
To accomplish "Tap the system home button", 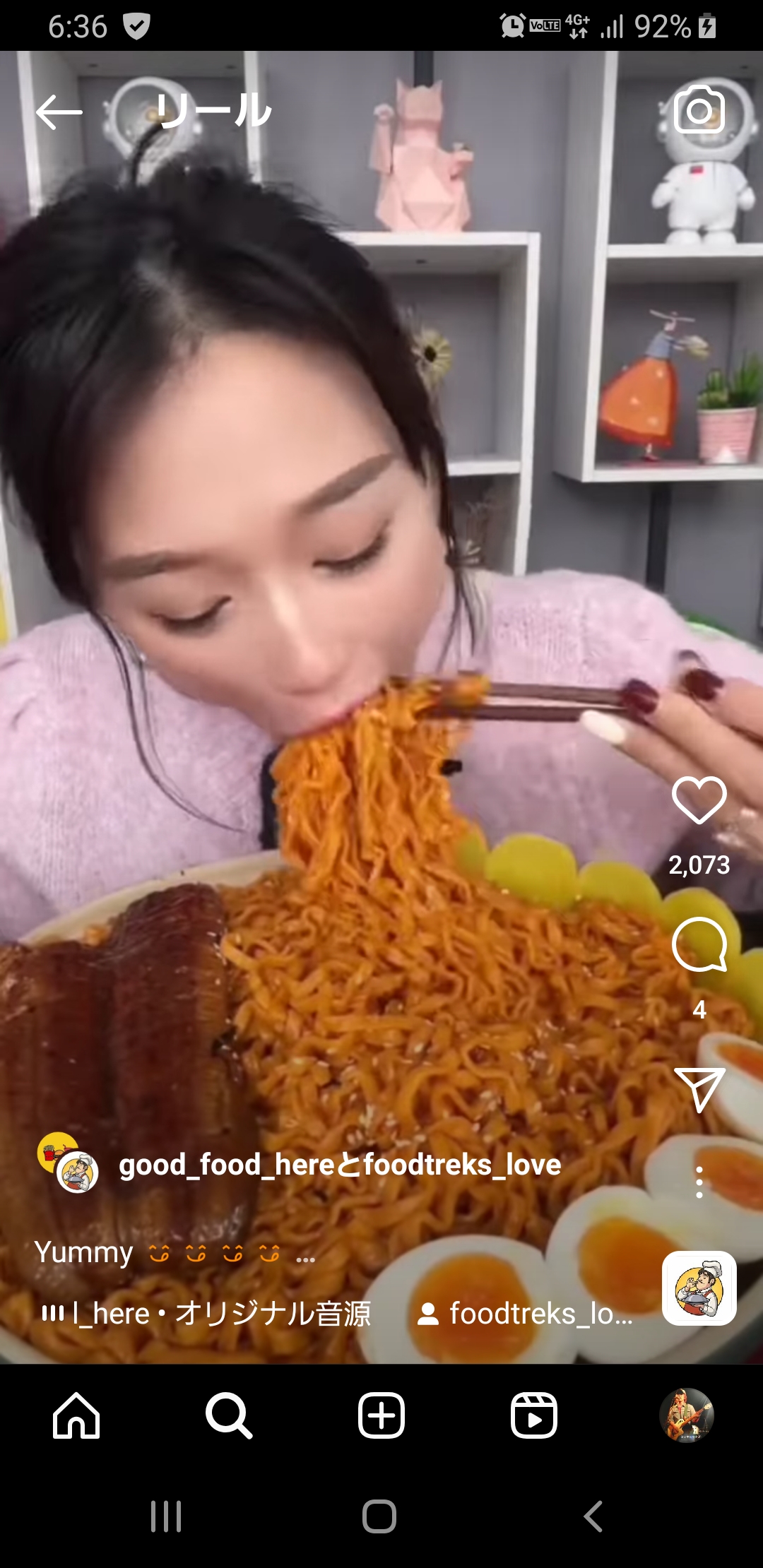I will pos(379,1516).
